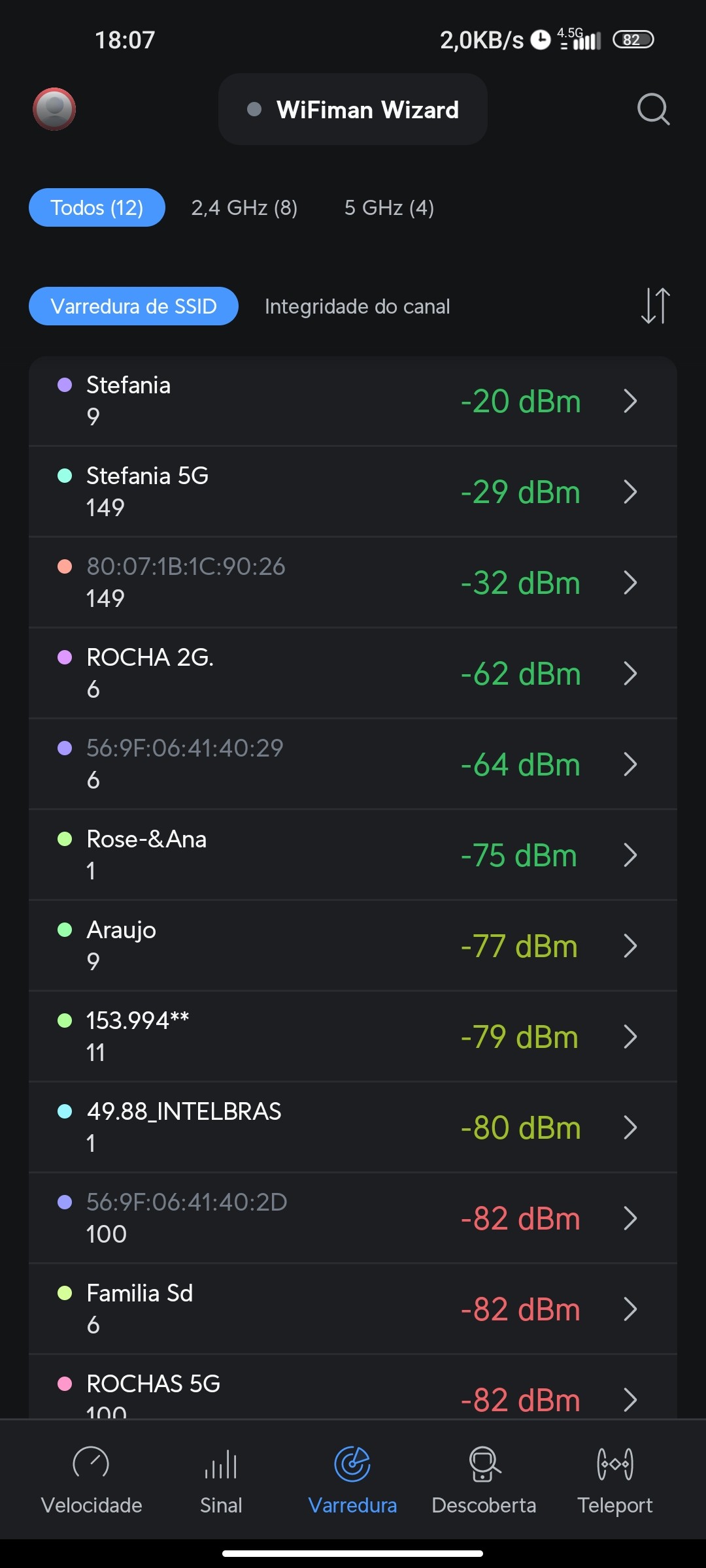Image resolution: width=706 pixels, height=1568 pixels.
Task: Filter networks by 2,4 GHz
Action: (244, 208)
